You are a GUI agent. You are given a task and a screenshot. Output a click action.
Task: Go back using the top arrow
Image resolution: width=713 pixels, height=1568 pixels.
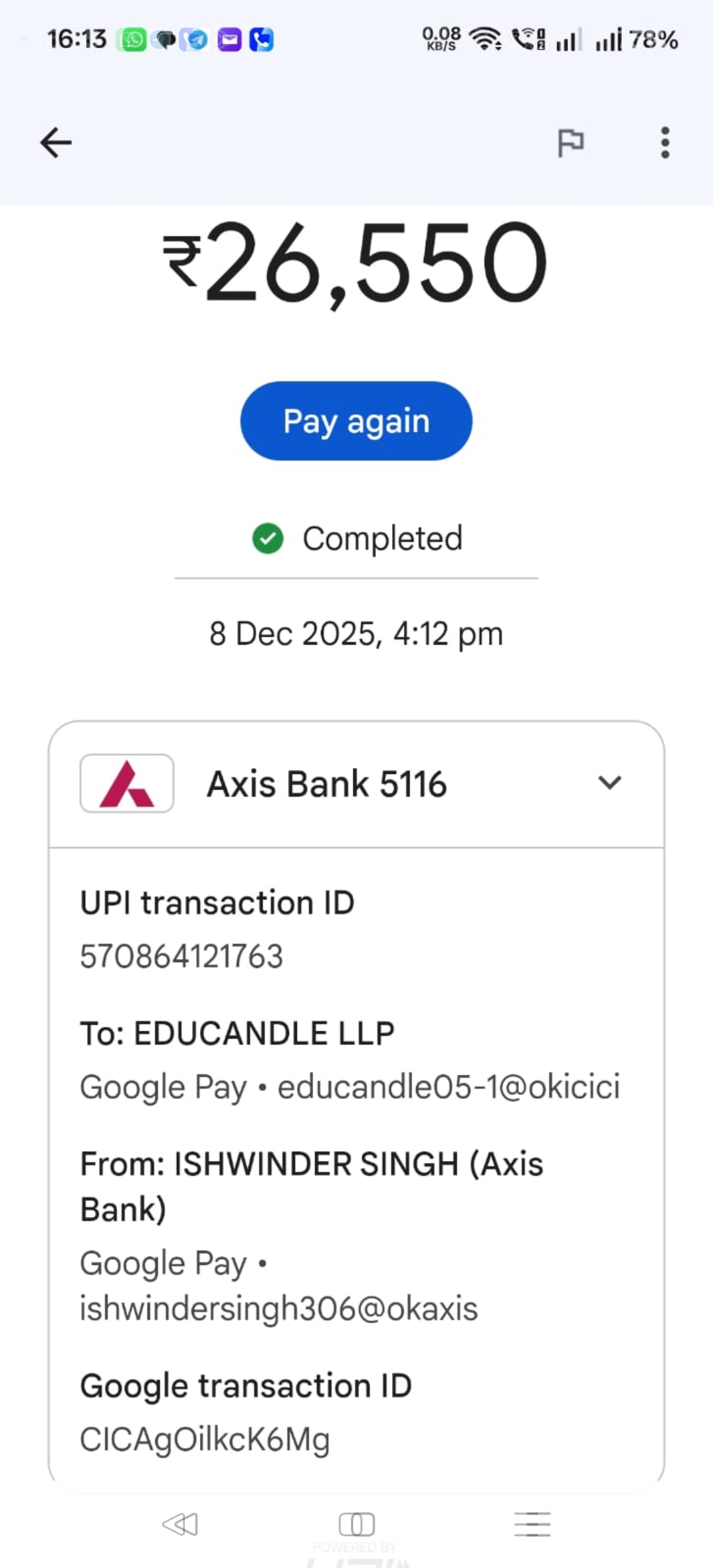(x=56, y=143)
